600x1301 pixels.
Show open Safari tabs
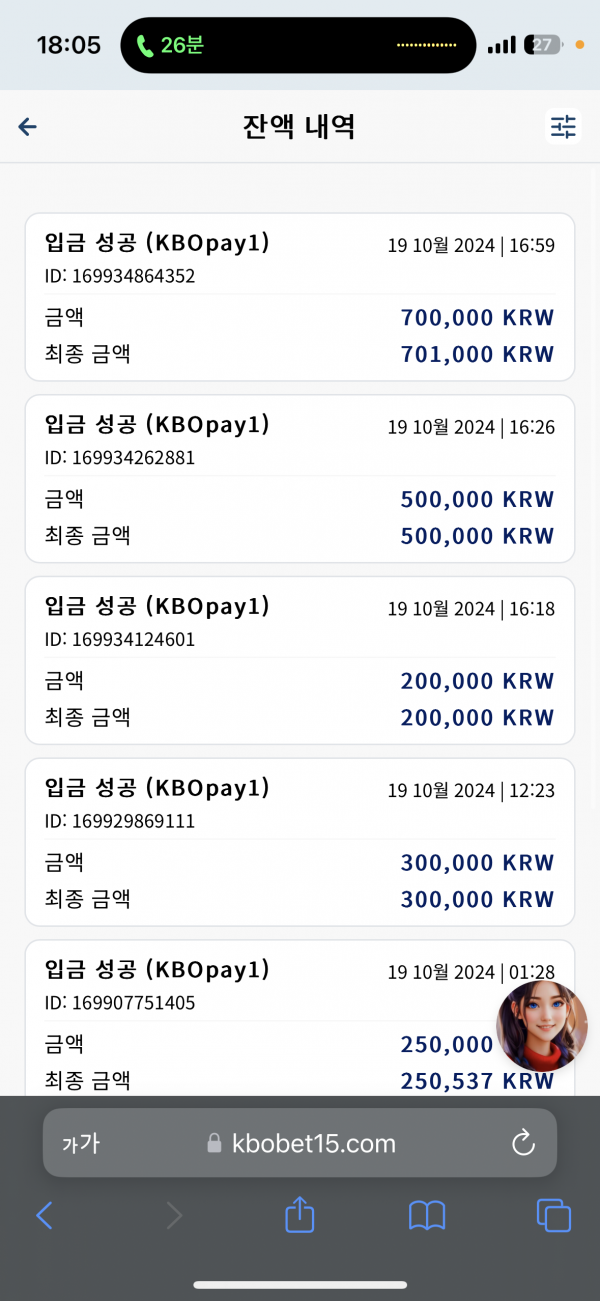click(x=554, y=1215)
